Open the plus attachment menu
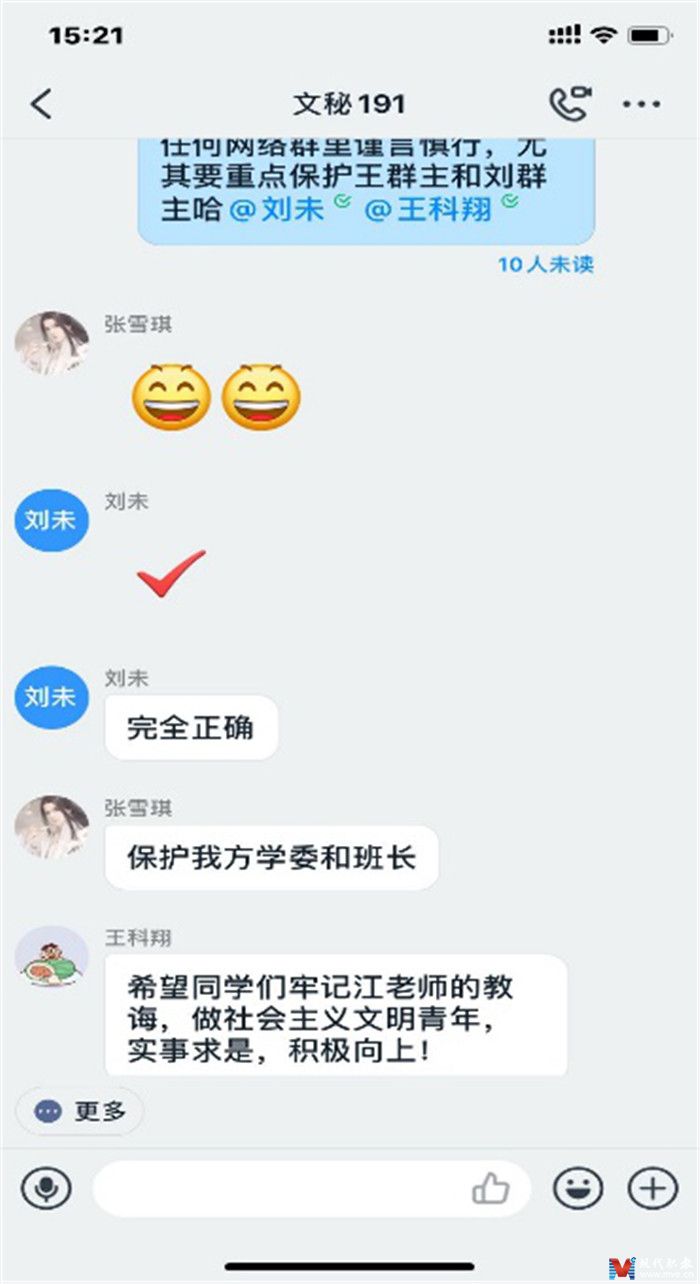The width and height of the screenshot is (700, 1284). click(x=652, y=1189)
